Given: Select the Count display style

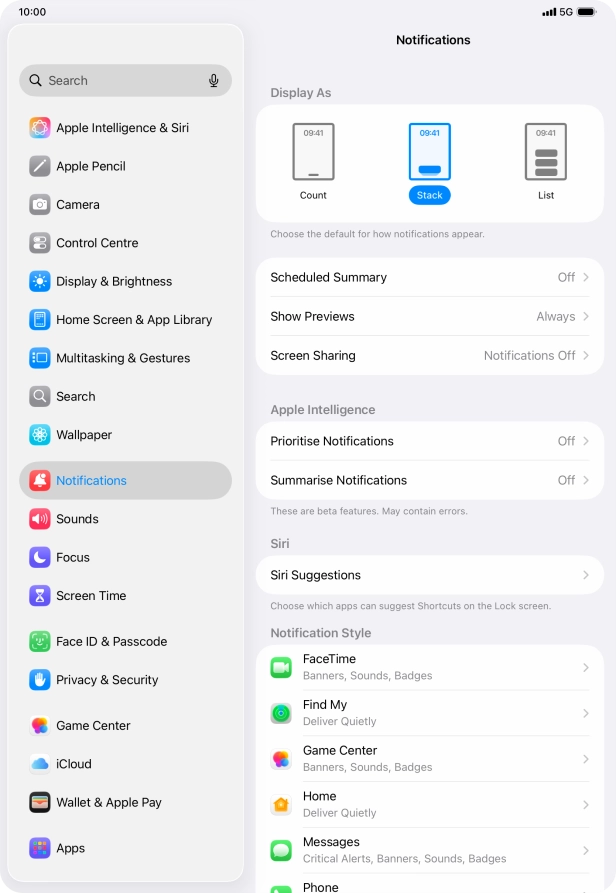Looking at the screenshot, I should [313, 161].
